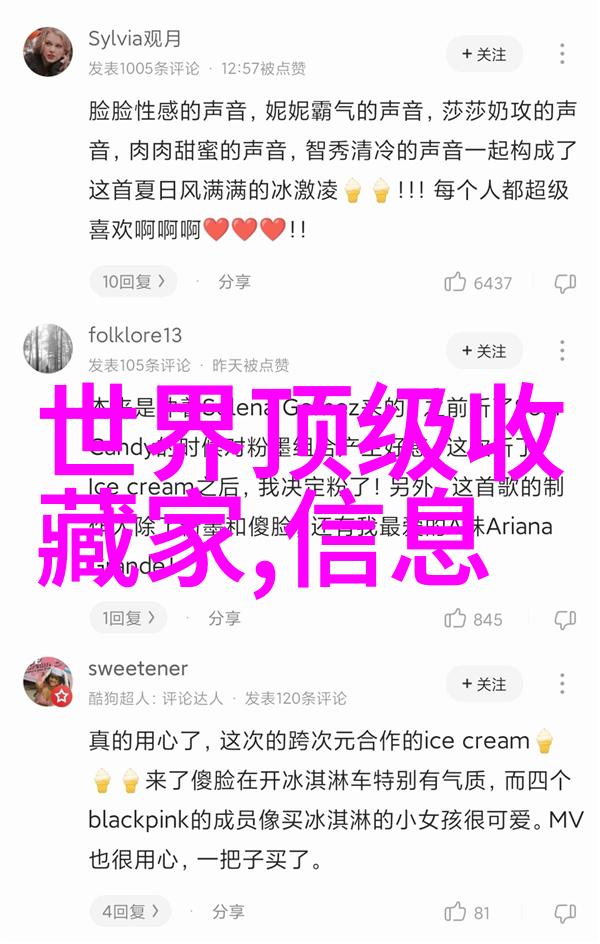Expand the 4 replies under sweetener's comment
The image size is (600, 944).
point(130,911)
